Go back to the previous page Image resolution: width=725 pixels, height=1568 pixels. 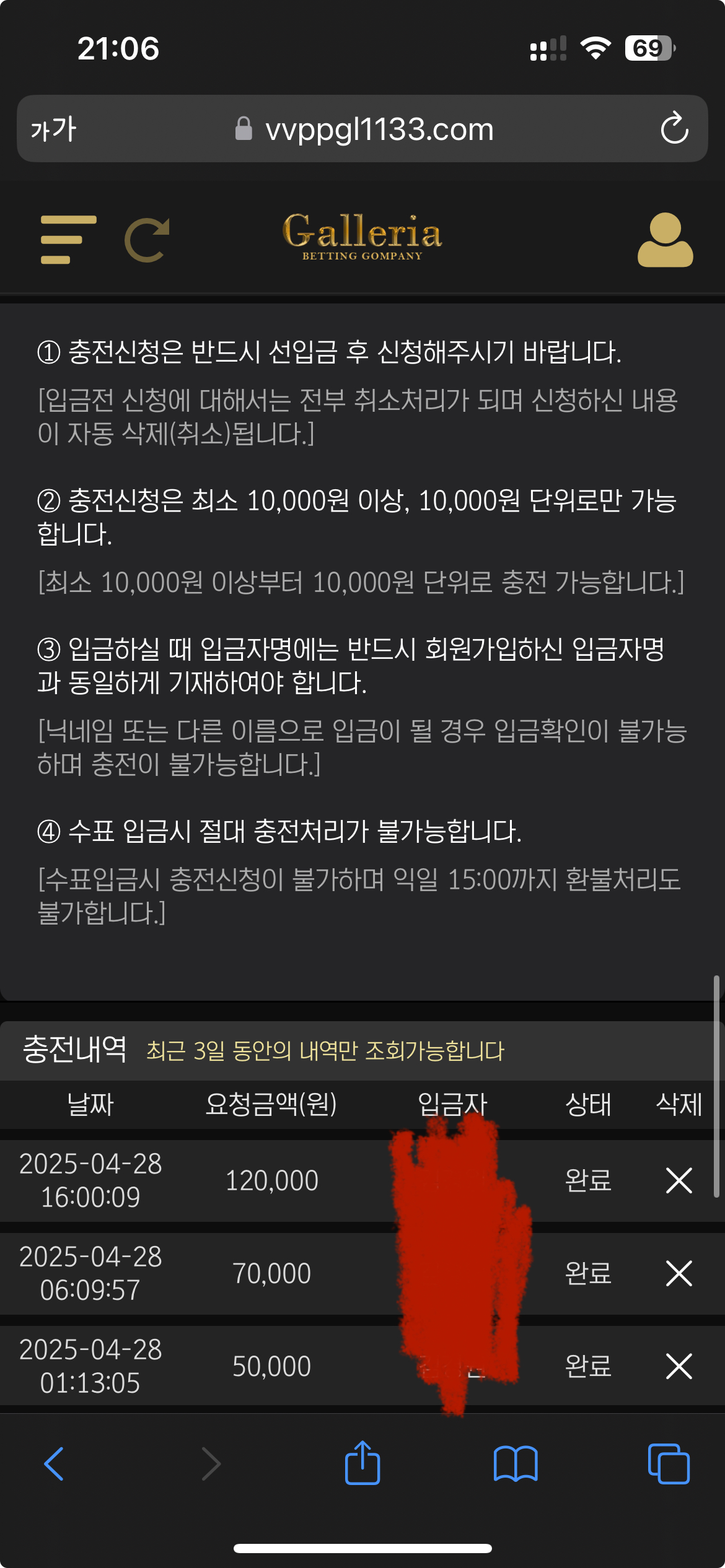point(54,1464)
